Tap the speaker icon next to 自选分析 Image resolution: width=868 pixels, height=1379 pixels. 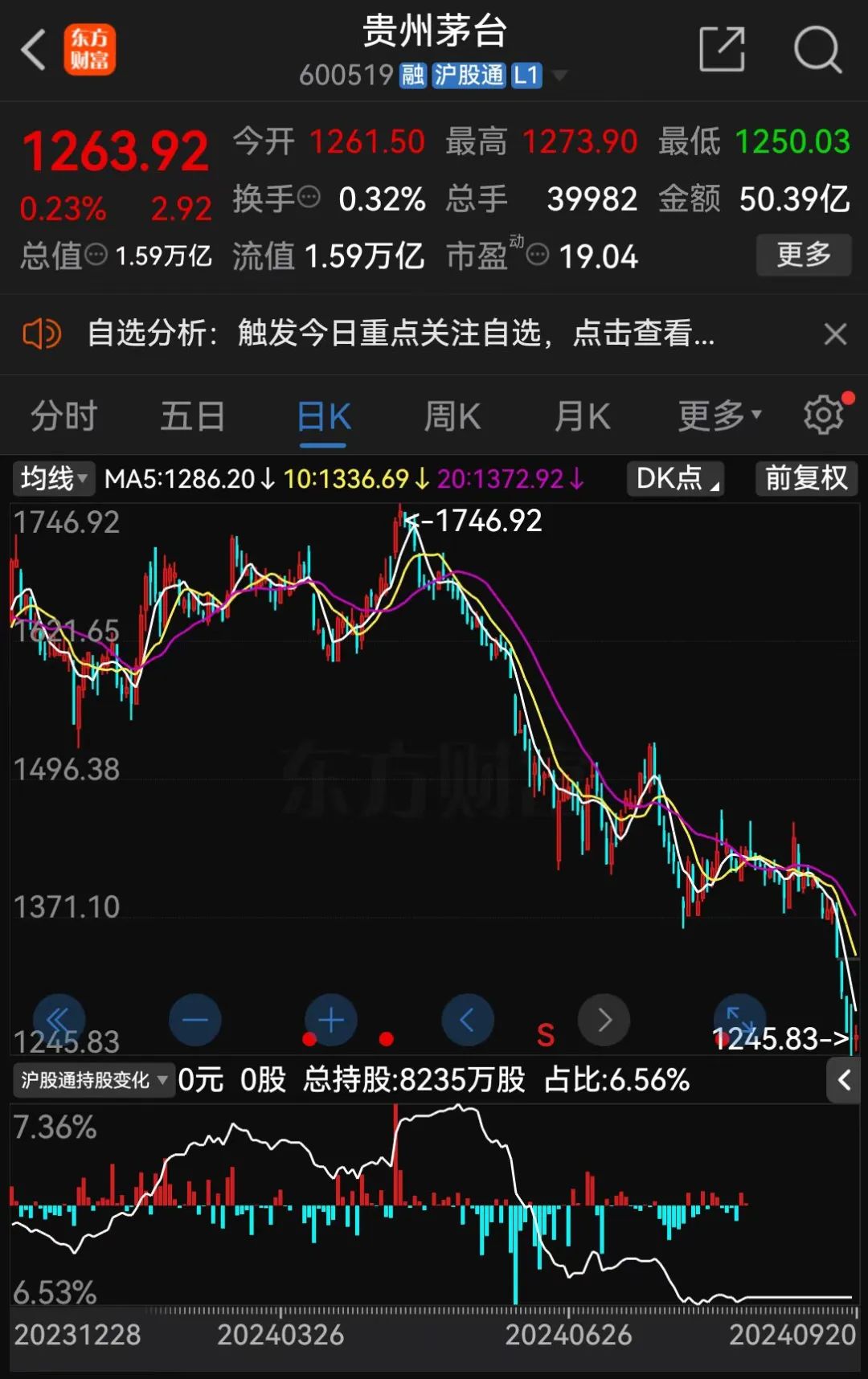42,333
